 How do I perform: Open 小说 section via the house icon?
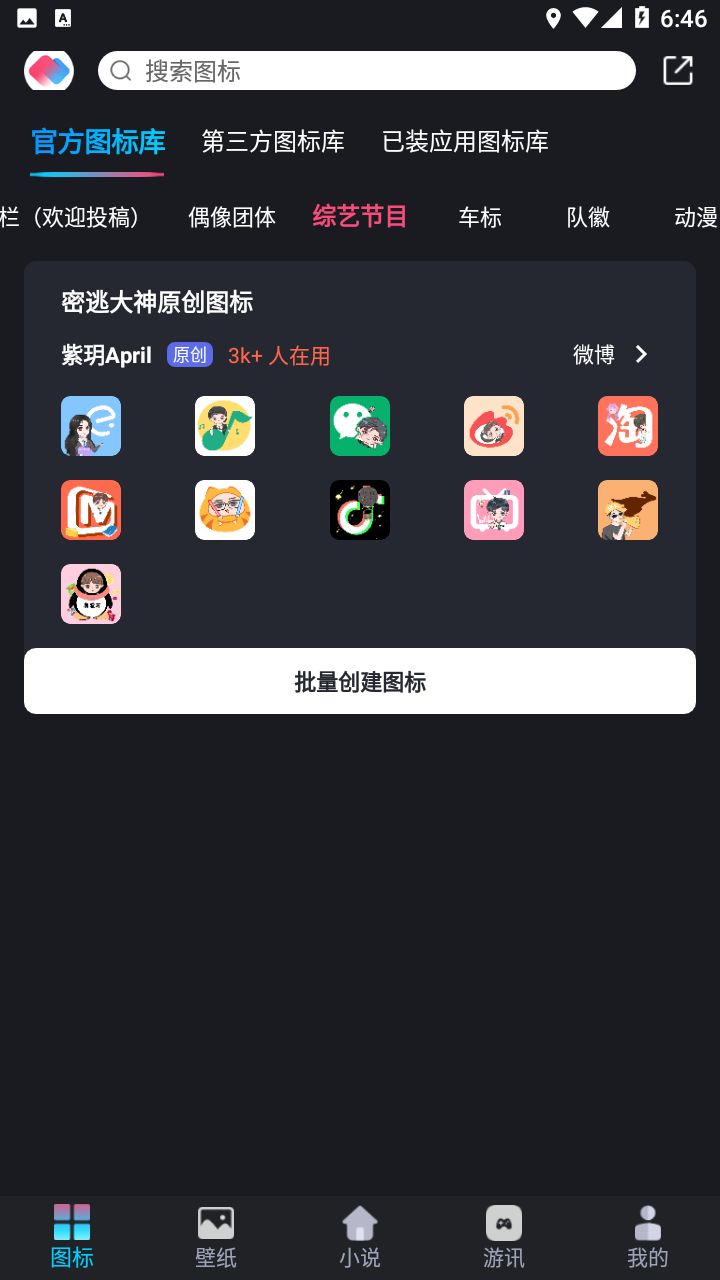(359, 1235)
